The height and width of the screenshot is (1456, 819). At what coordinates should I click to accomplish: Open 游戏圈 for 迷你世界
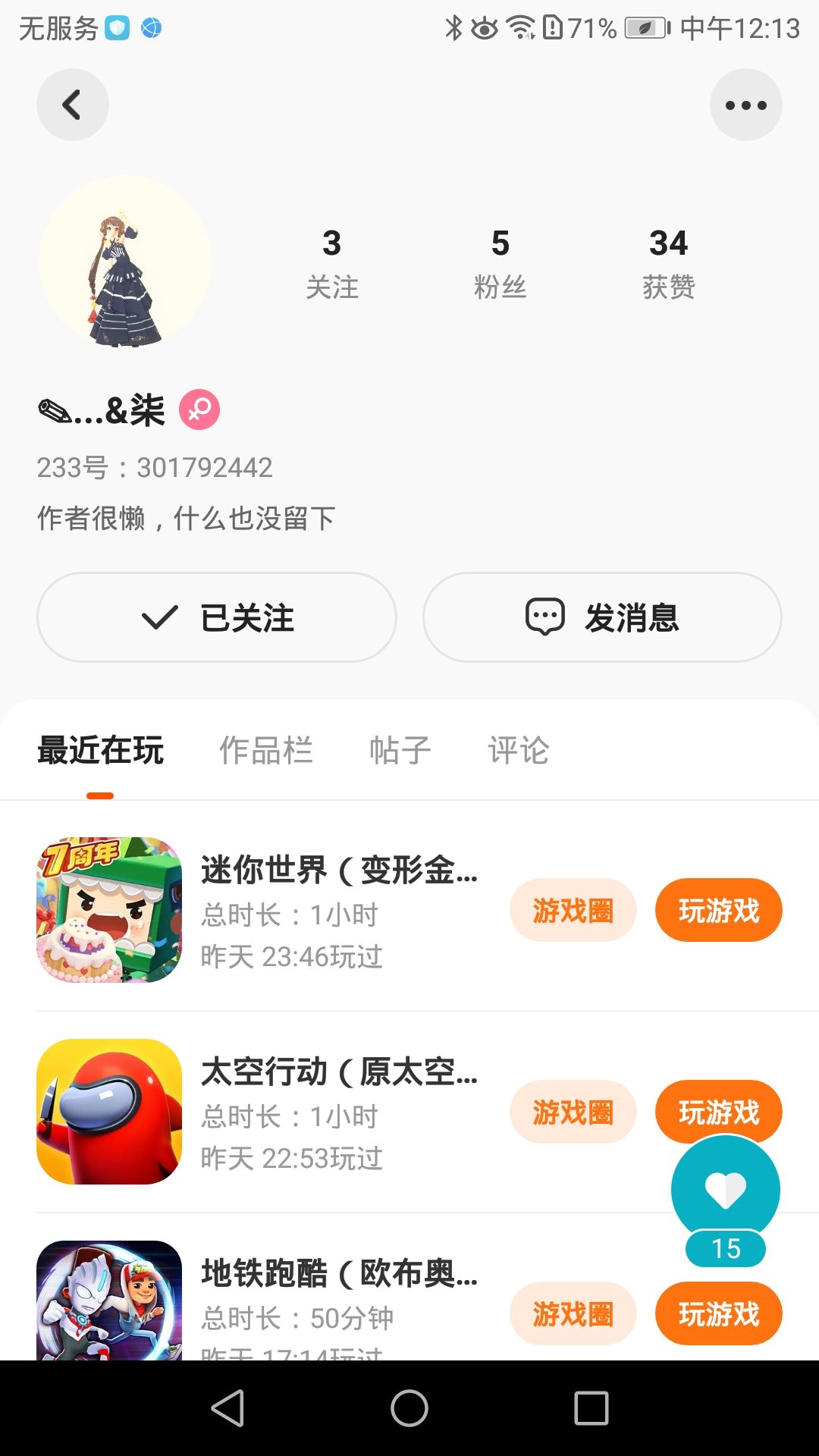pos(573,911)
